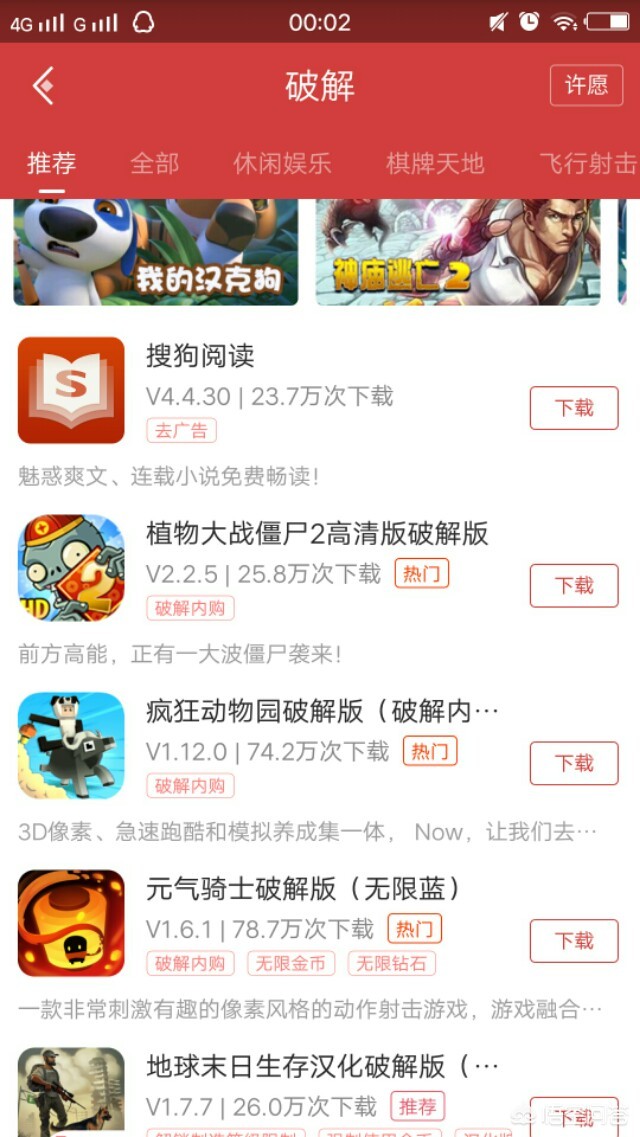640x1137 pixels.
Task: Open the 我的汉克狗 banner
Action: coord(156,252)
